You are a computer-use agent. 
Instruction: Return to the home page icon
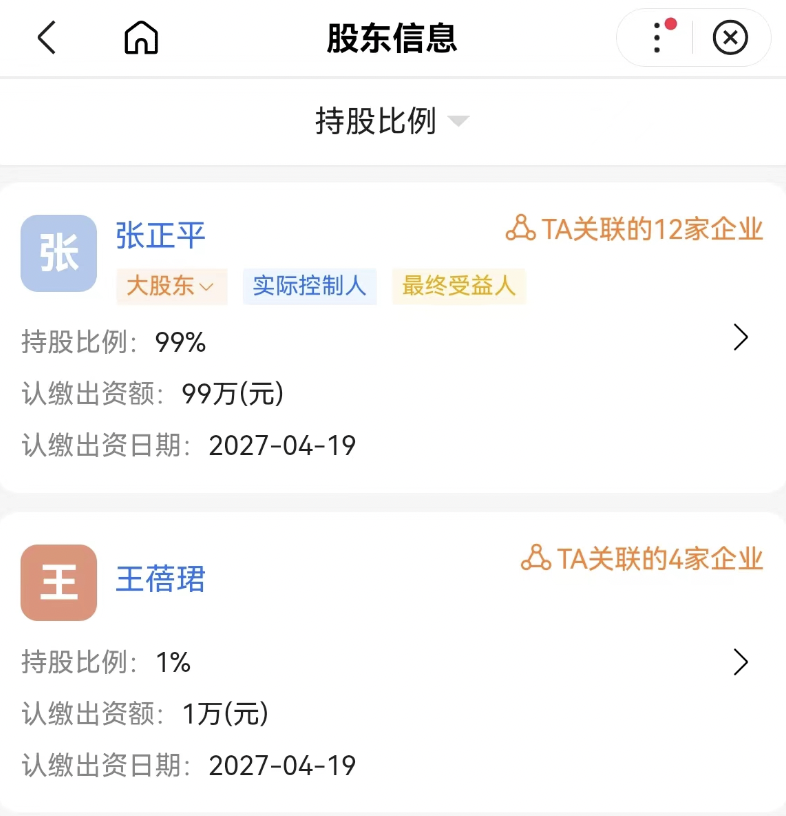pos(141,38)
